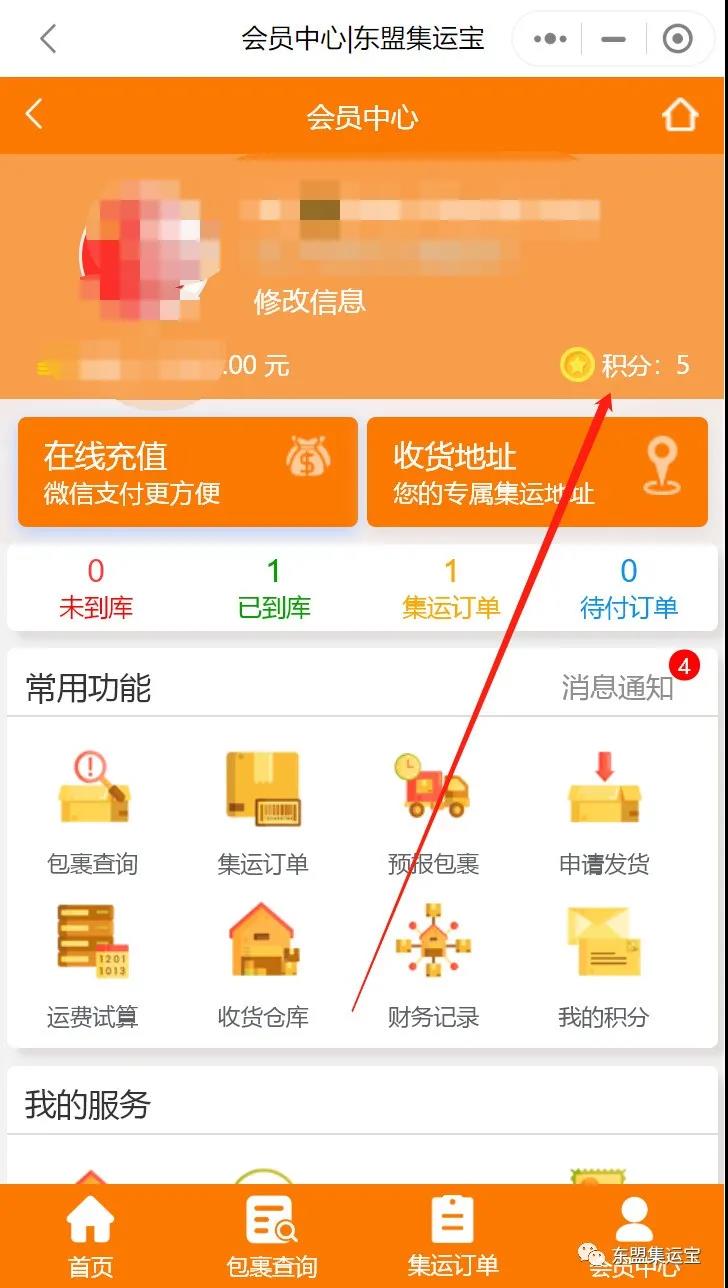The width and height of the screenshot is (728, 1288).
Task: Open 财务记录 financial records
Action: [433, 966]
